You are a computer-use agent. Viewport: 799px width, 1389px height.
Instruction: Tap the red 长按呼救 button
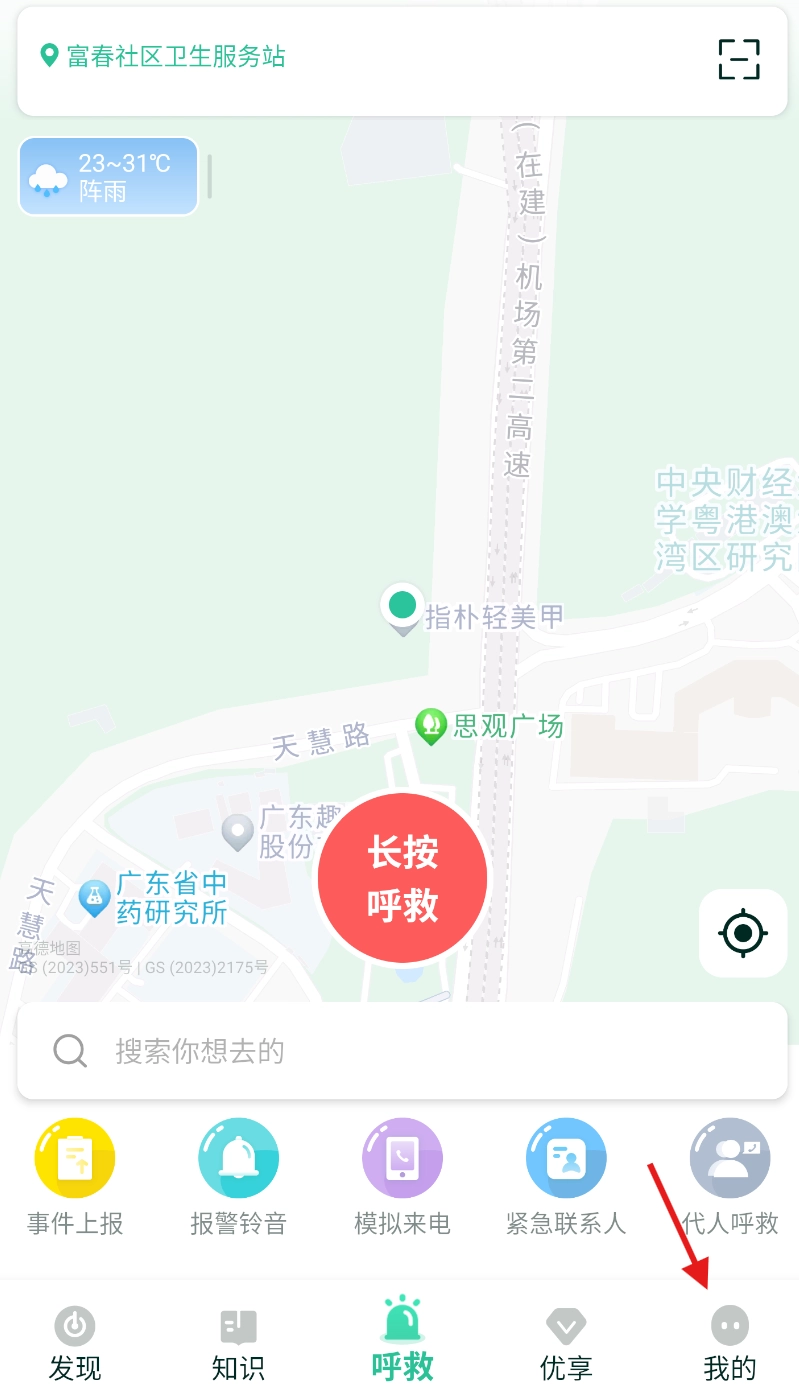point(402,879)
